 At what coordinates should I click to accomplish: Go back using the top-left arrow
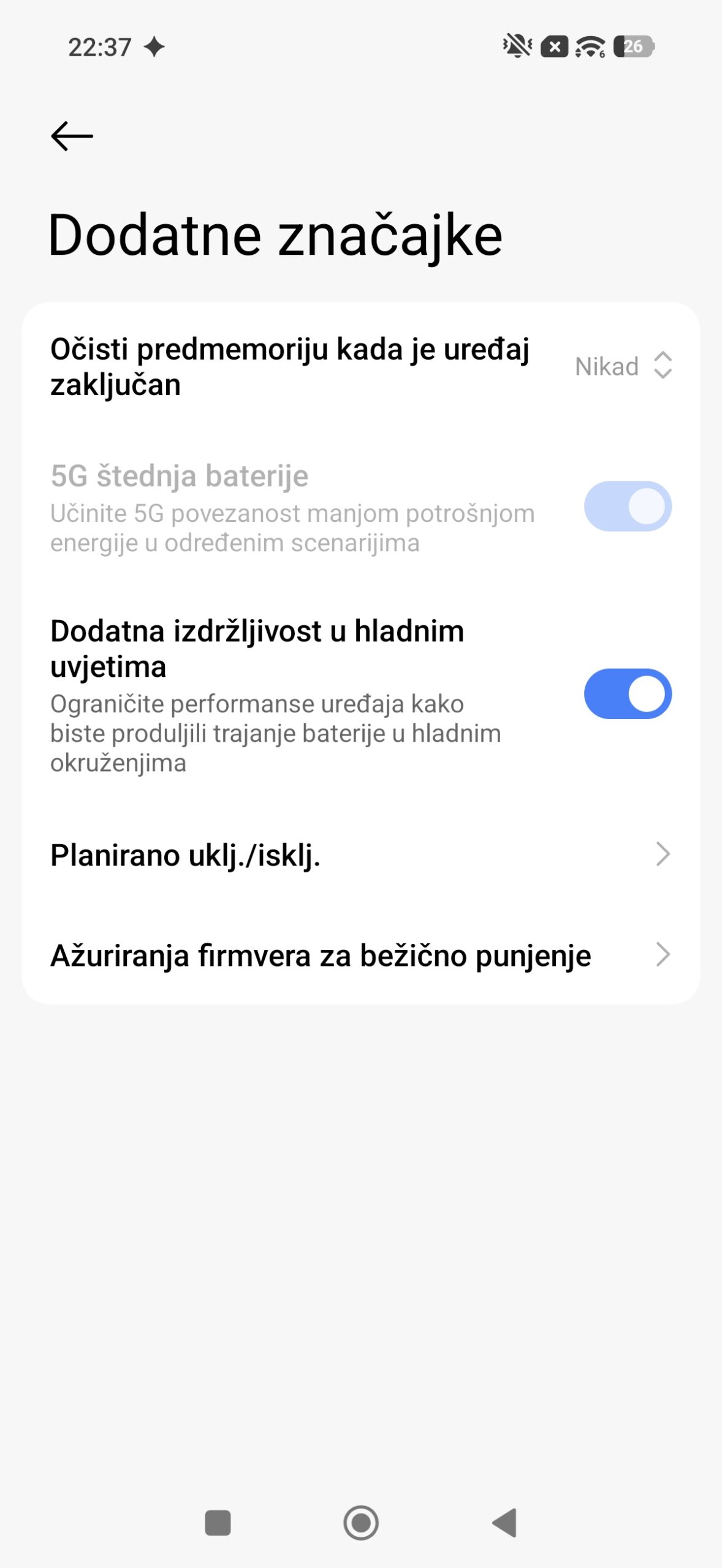[x=72, y=136]
